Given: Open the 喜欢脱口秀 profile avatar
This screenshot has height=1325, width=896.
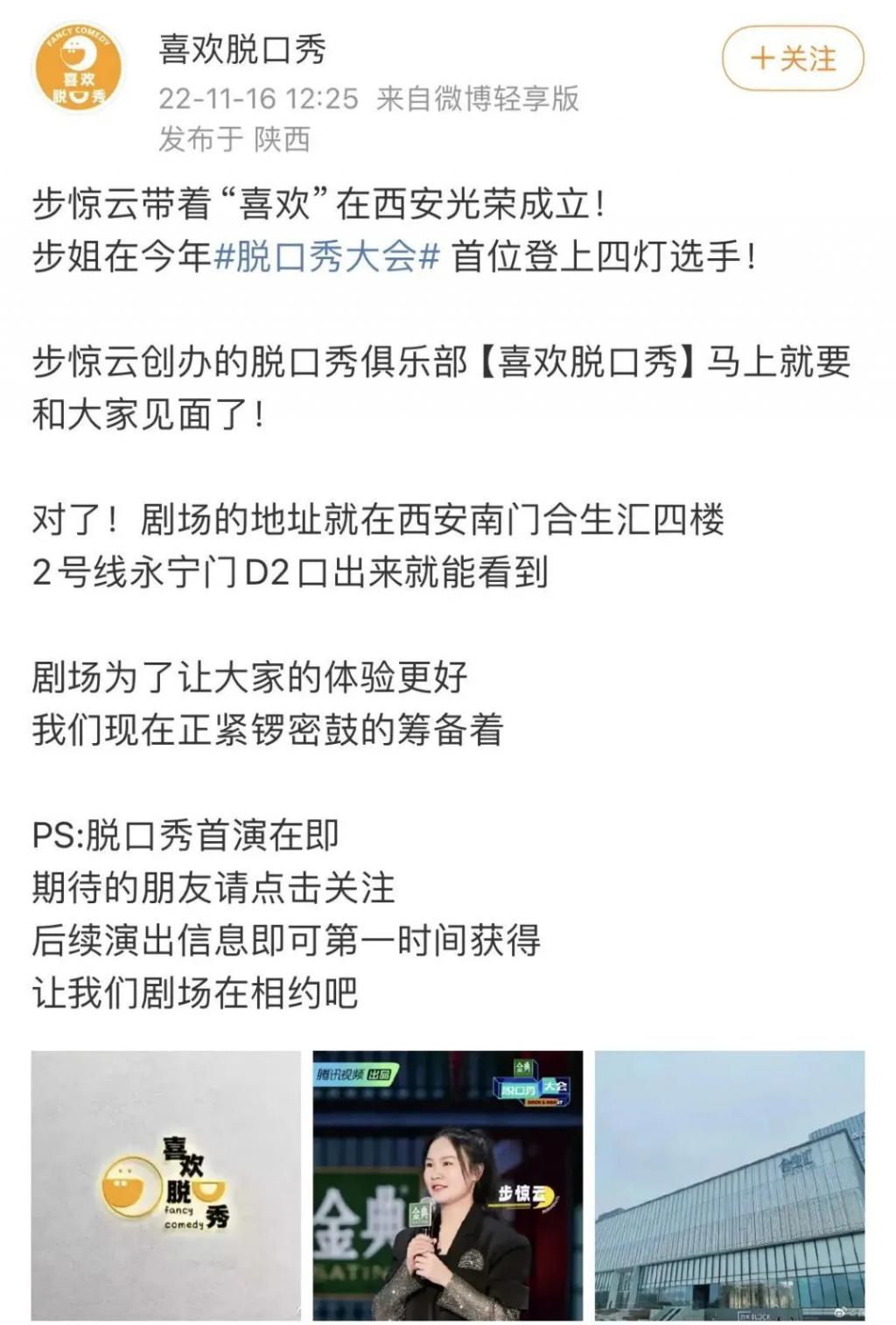Looking at the screenshot, I should point(78,69).
